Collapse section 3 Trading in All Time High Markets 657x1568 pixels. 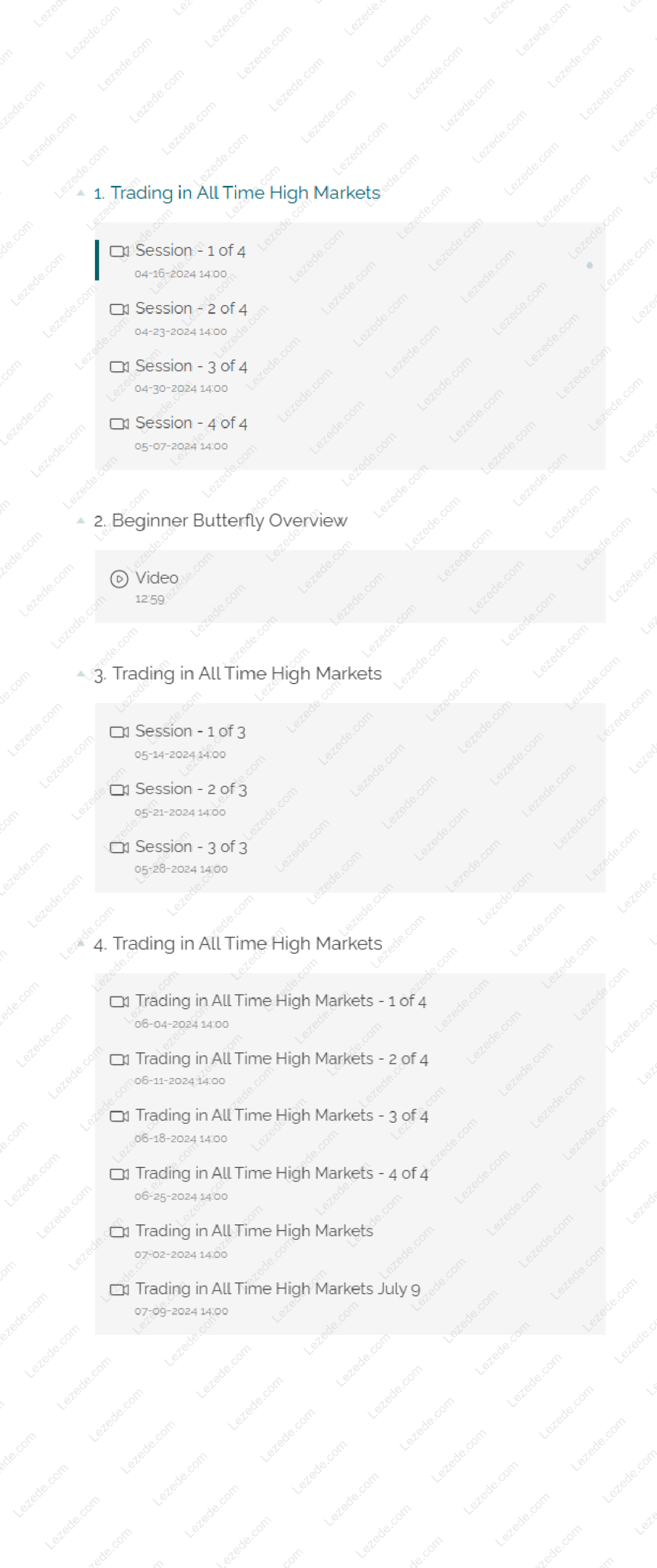(81, 673)
